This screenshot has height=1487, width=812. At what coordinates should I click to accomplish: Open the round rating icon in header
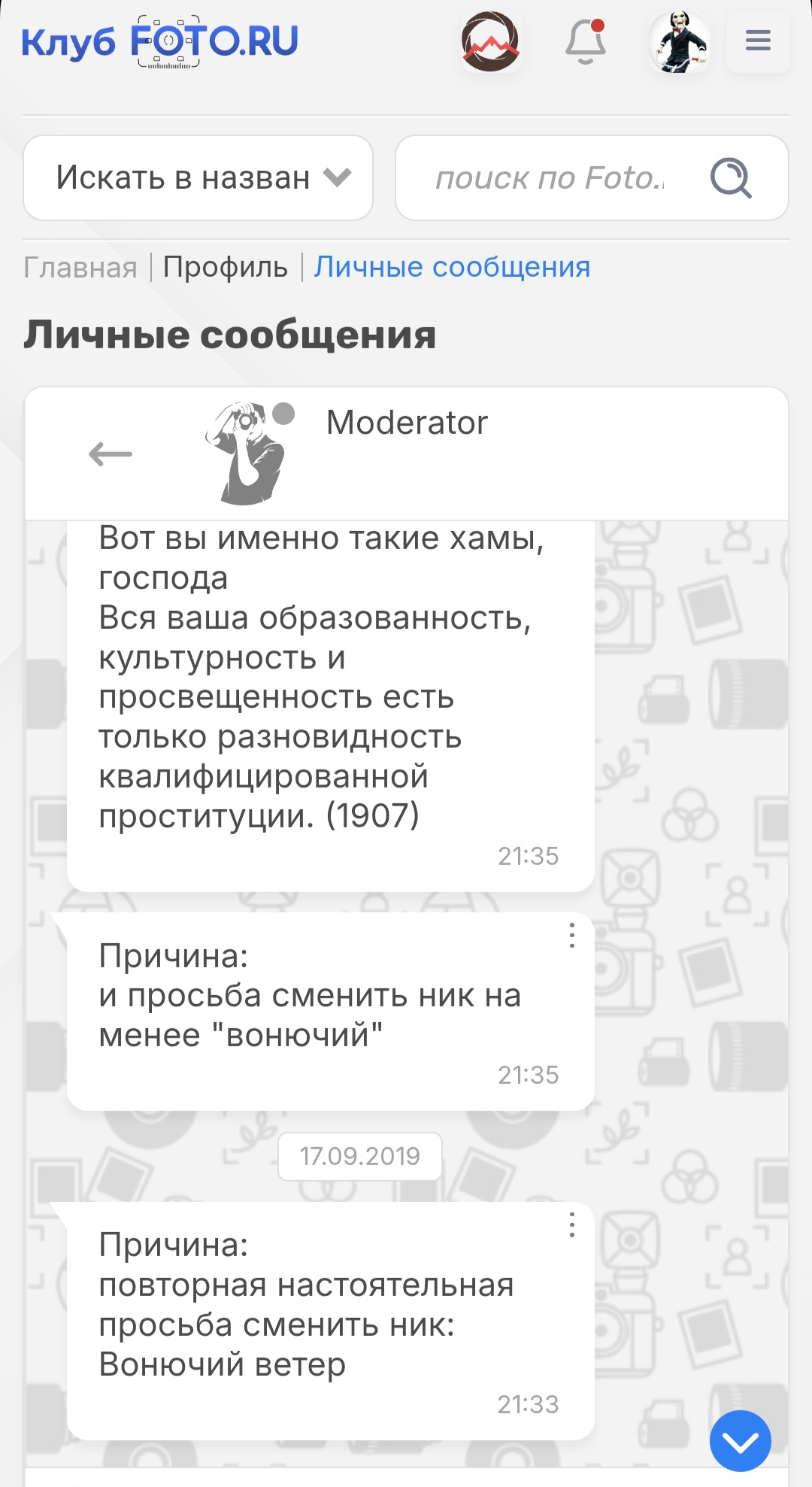(x=490, y=42)
